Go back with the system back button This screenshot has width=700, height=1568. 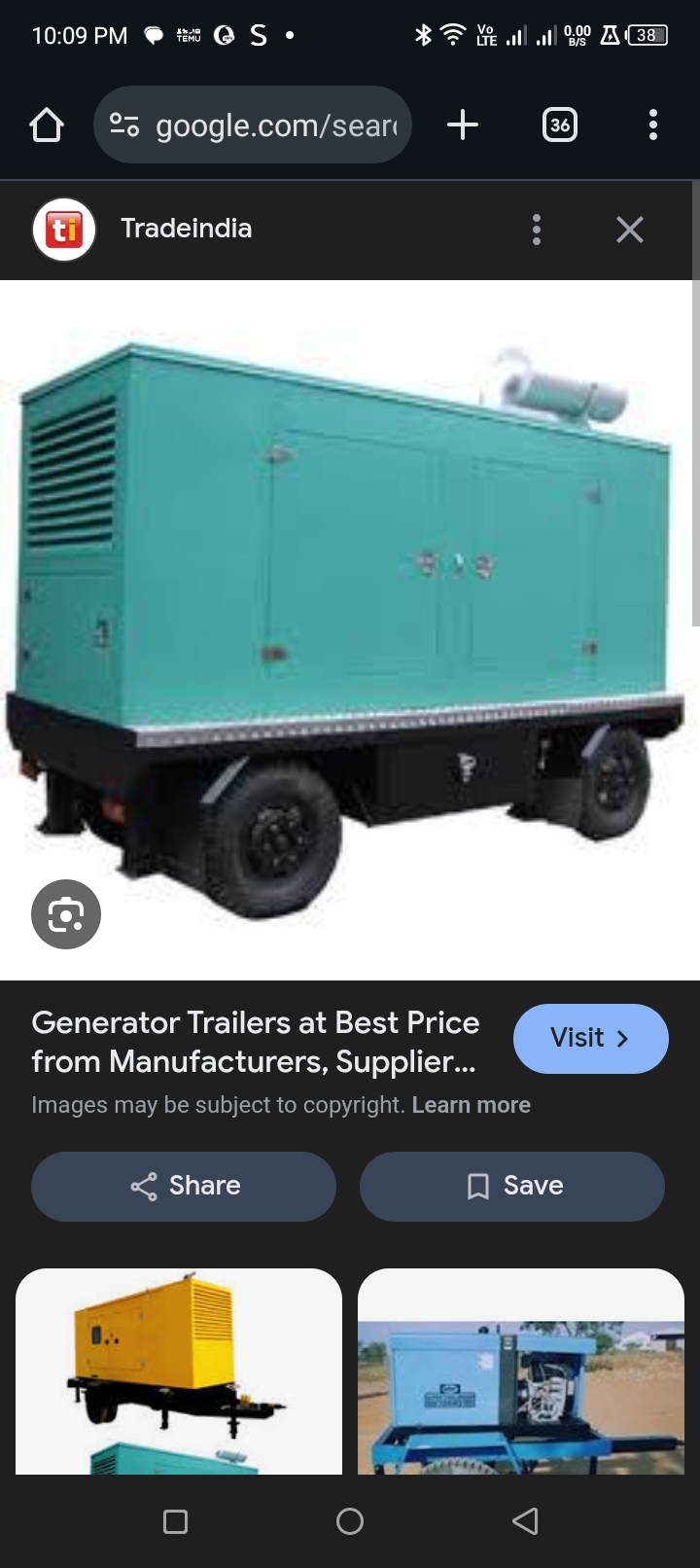(525, 1521)
